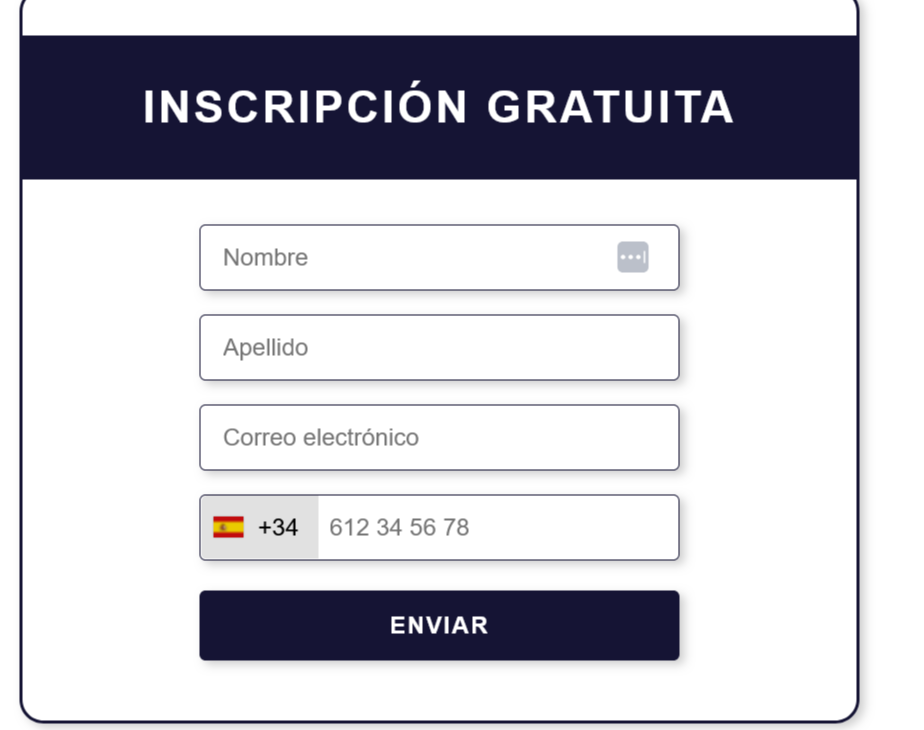This screenshot has height=730, width=924.
Task: Submit the form with ENVIAR
Action: click(439, 625)
